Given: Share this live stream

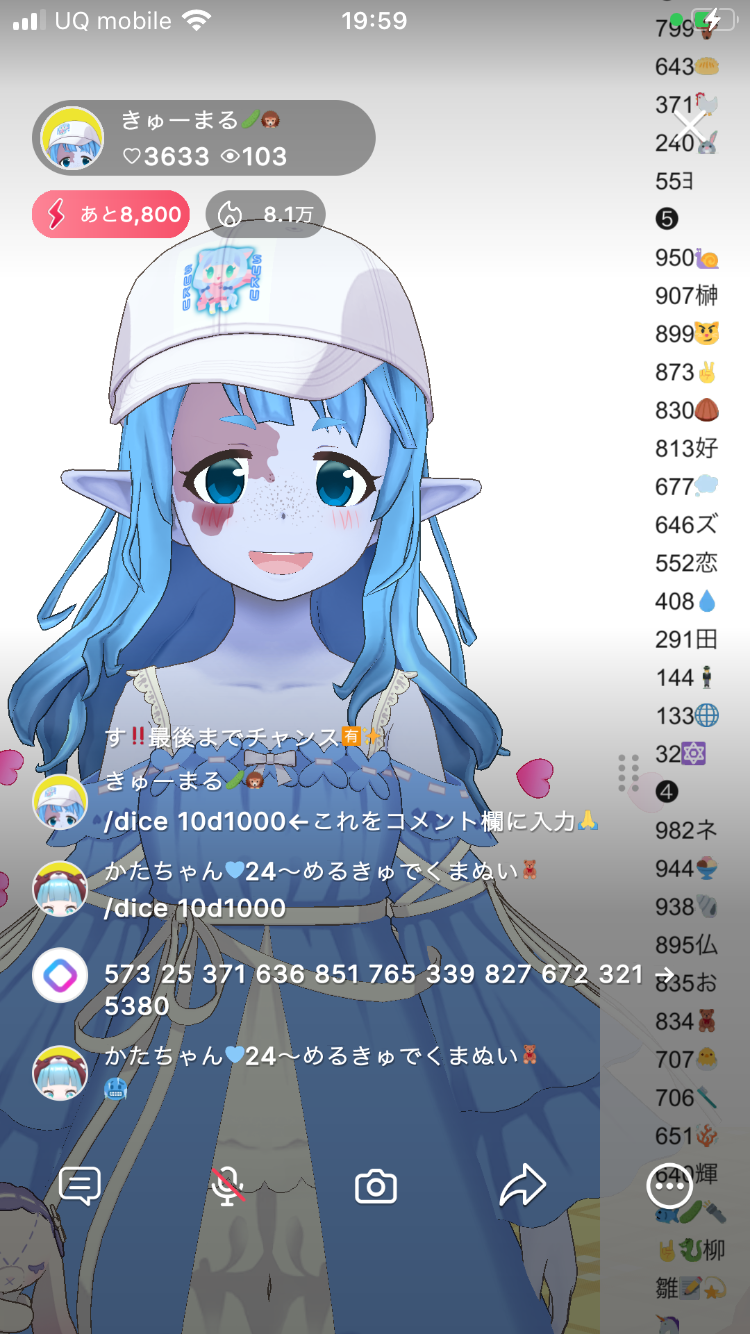Looking at the screenshot, I should coord(522,1187).
